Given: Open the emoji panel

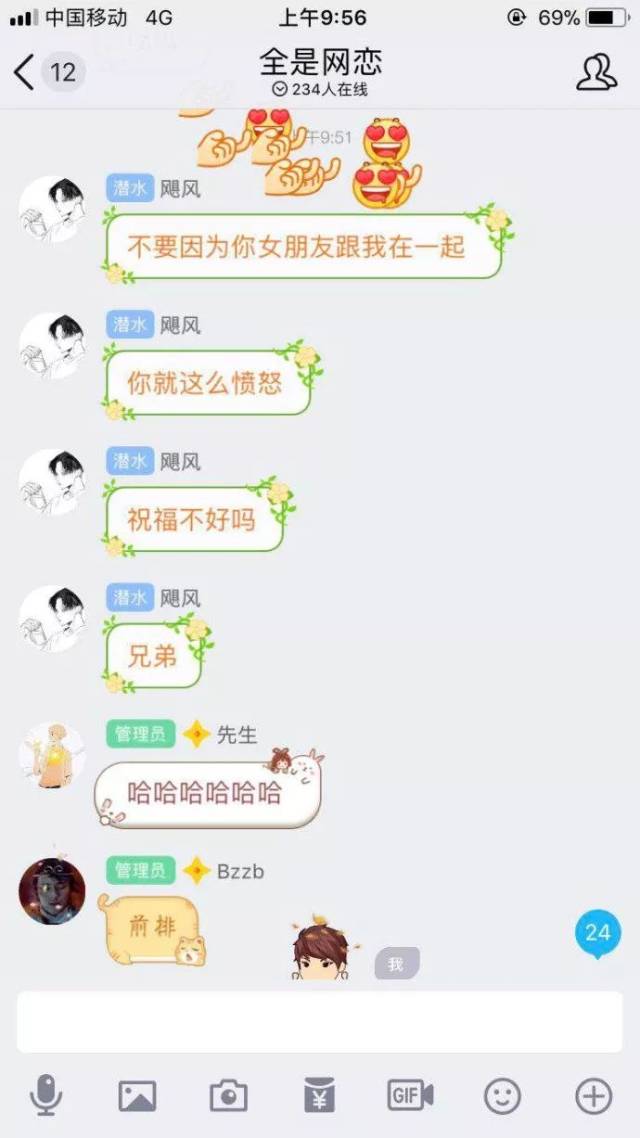Looking at the screenshot, I should 502,1096.
